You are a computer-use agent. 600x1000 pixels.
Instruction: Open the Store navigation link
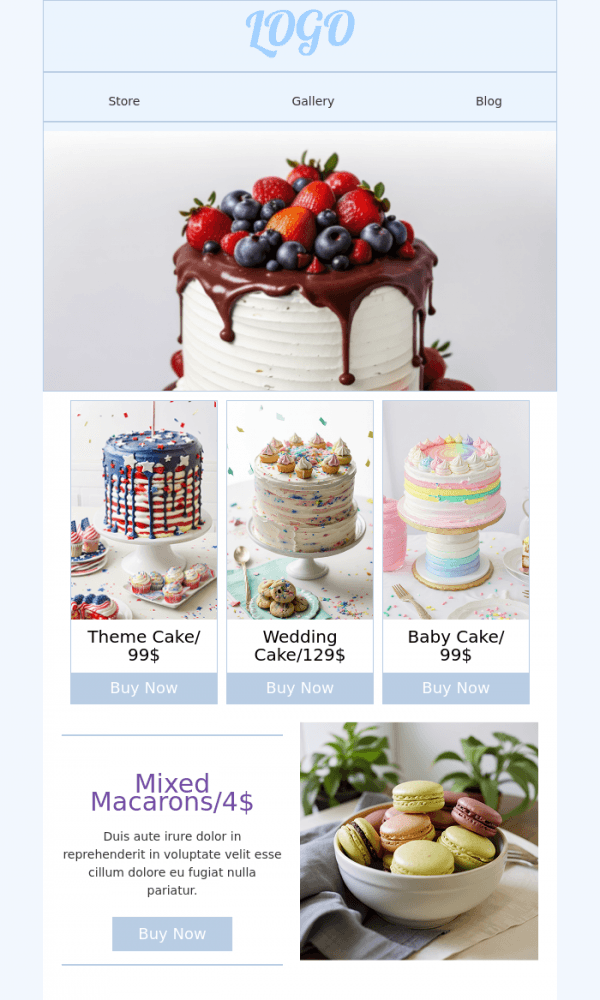point(124,101)
